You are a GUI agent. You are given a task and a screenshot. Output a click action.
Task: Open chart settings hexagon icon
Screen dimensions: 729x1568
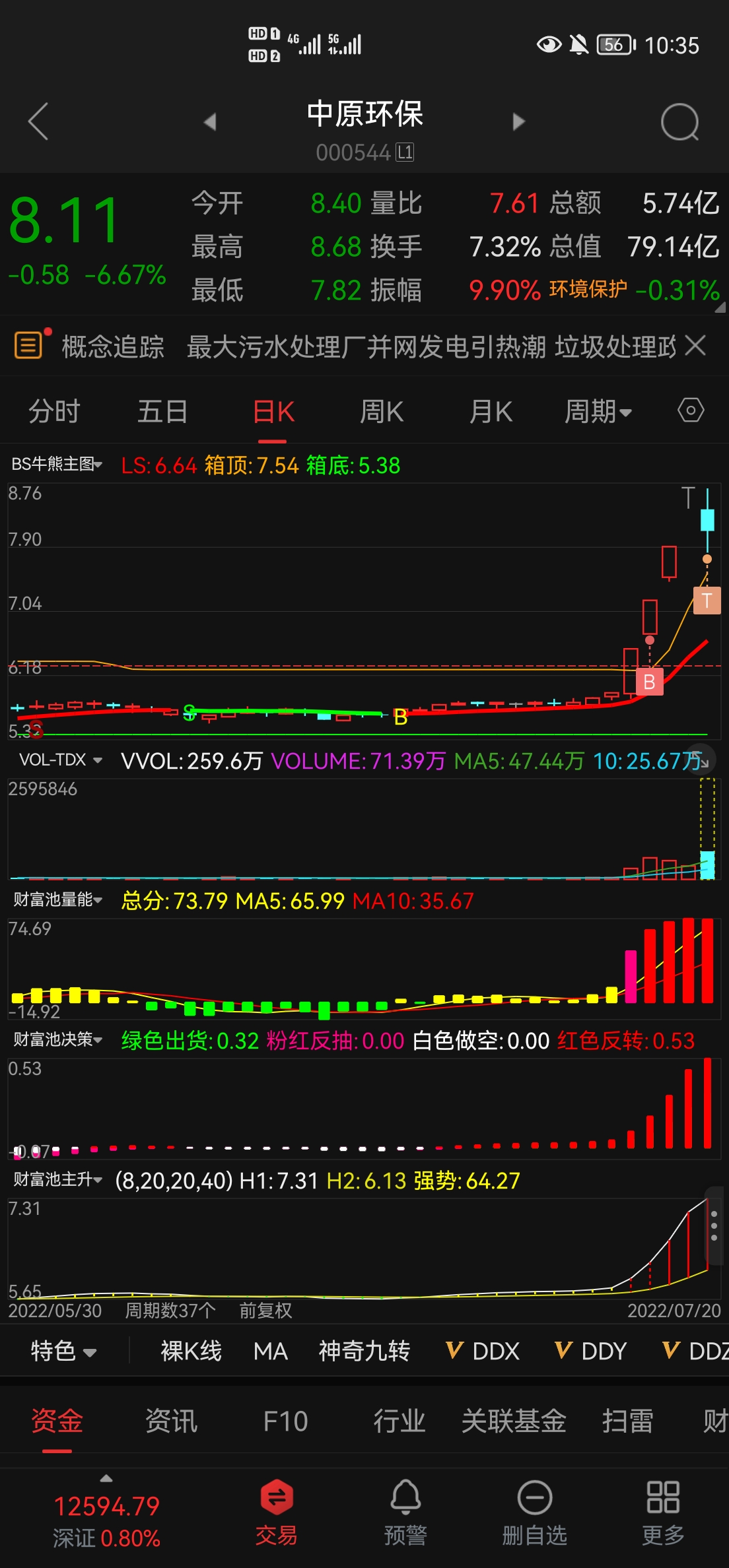pos(691,410)
